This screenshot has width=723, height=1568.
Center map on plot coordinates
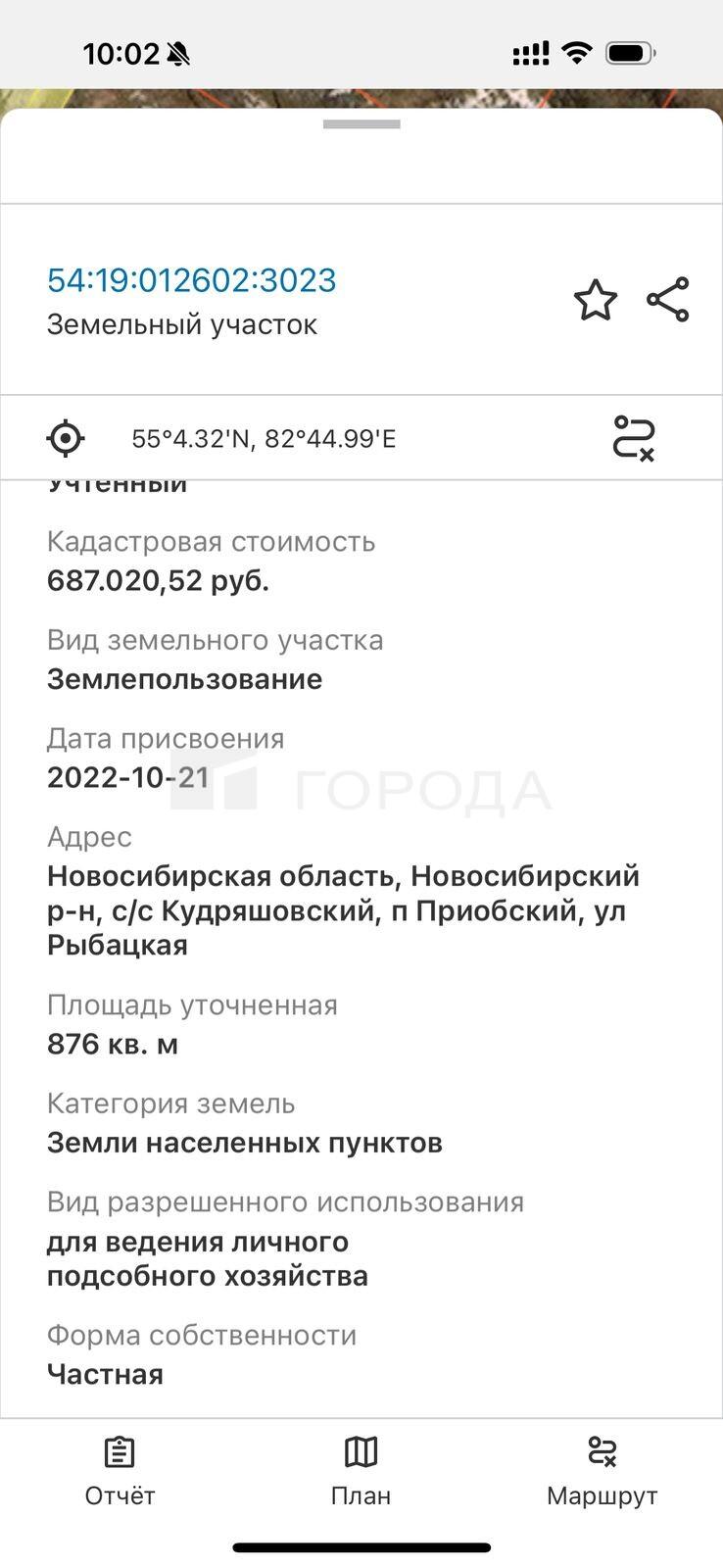tap(66, 438)
